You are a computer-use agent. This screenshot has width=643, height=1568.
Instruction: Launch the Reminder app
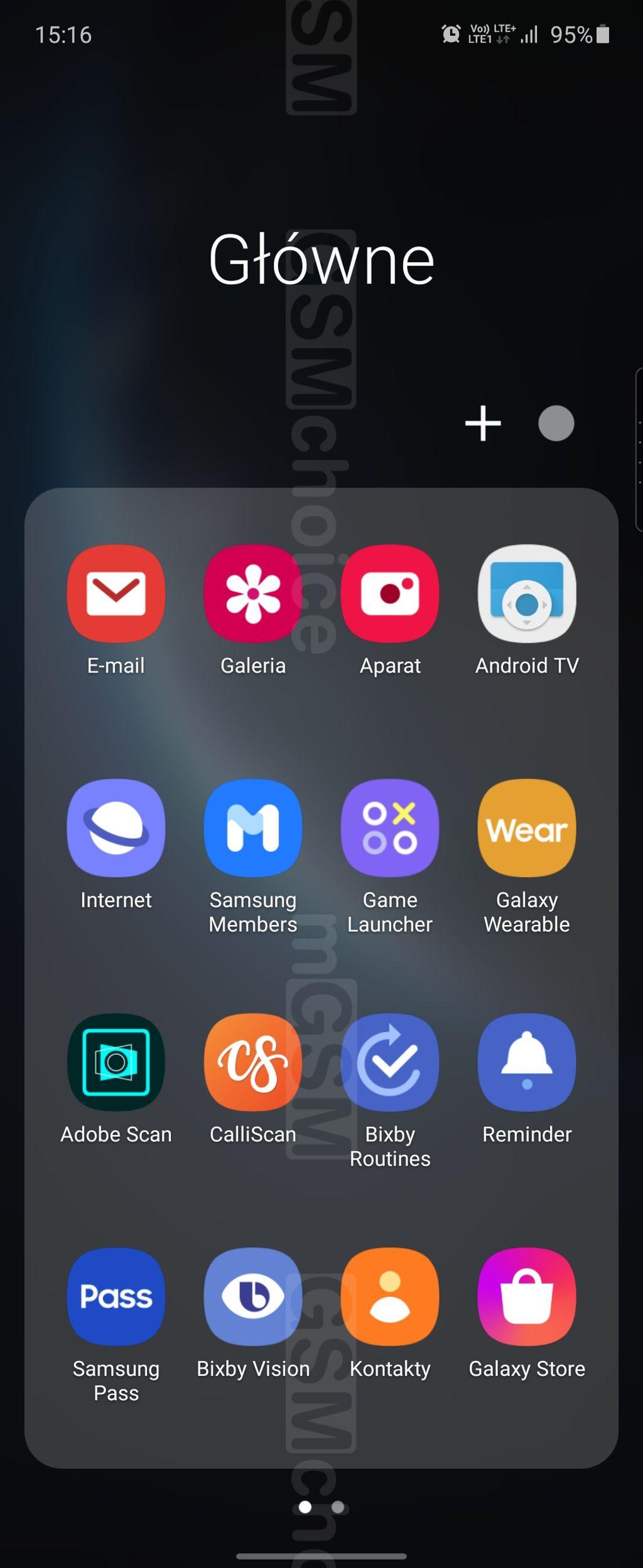point(527,1062)
